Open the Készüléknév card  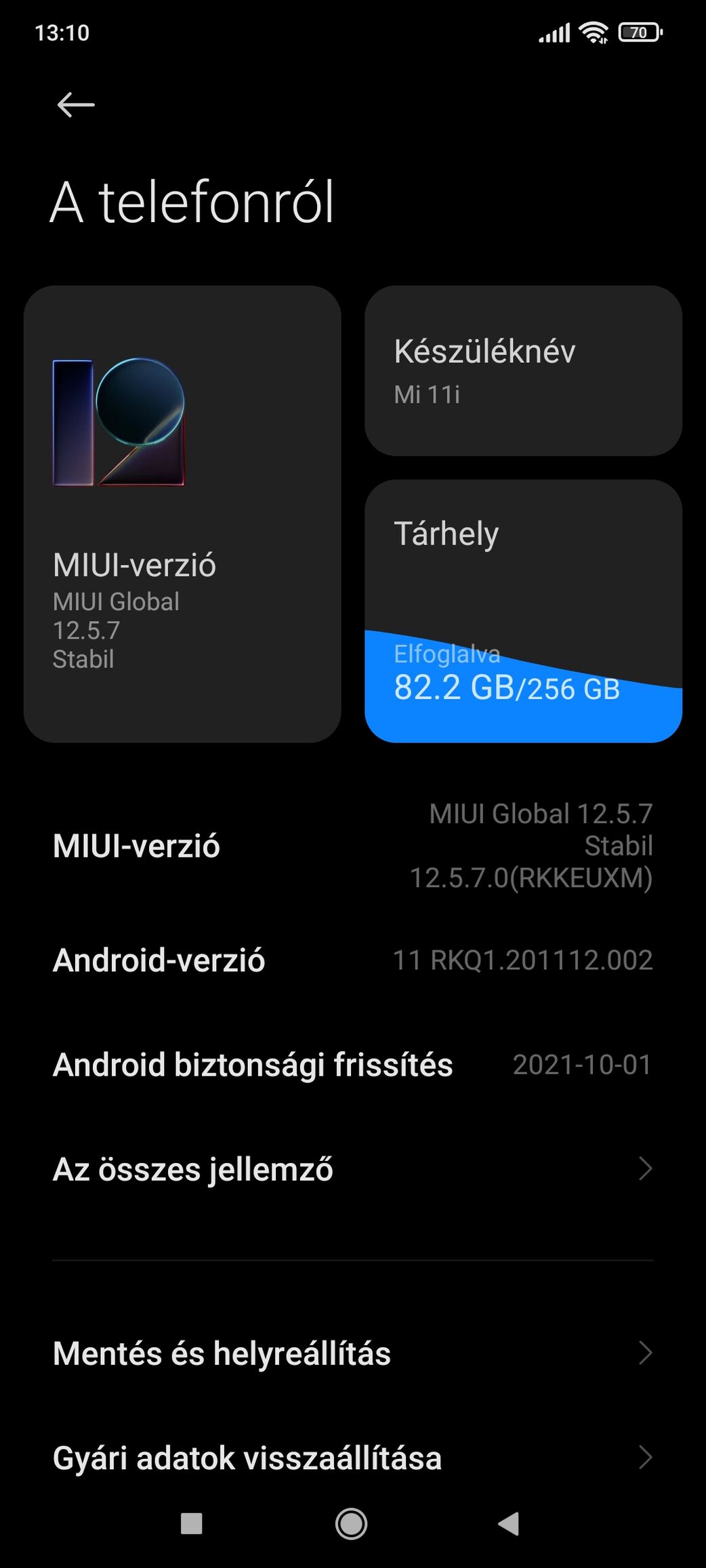pos(522,370)
